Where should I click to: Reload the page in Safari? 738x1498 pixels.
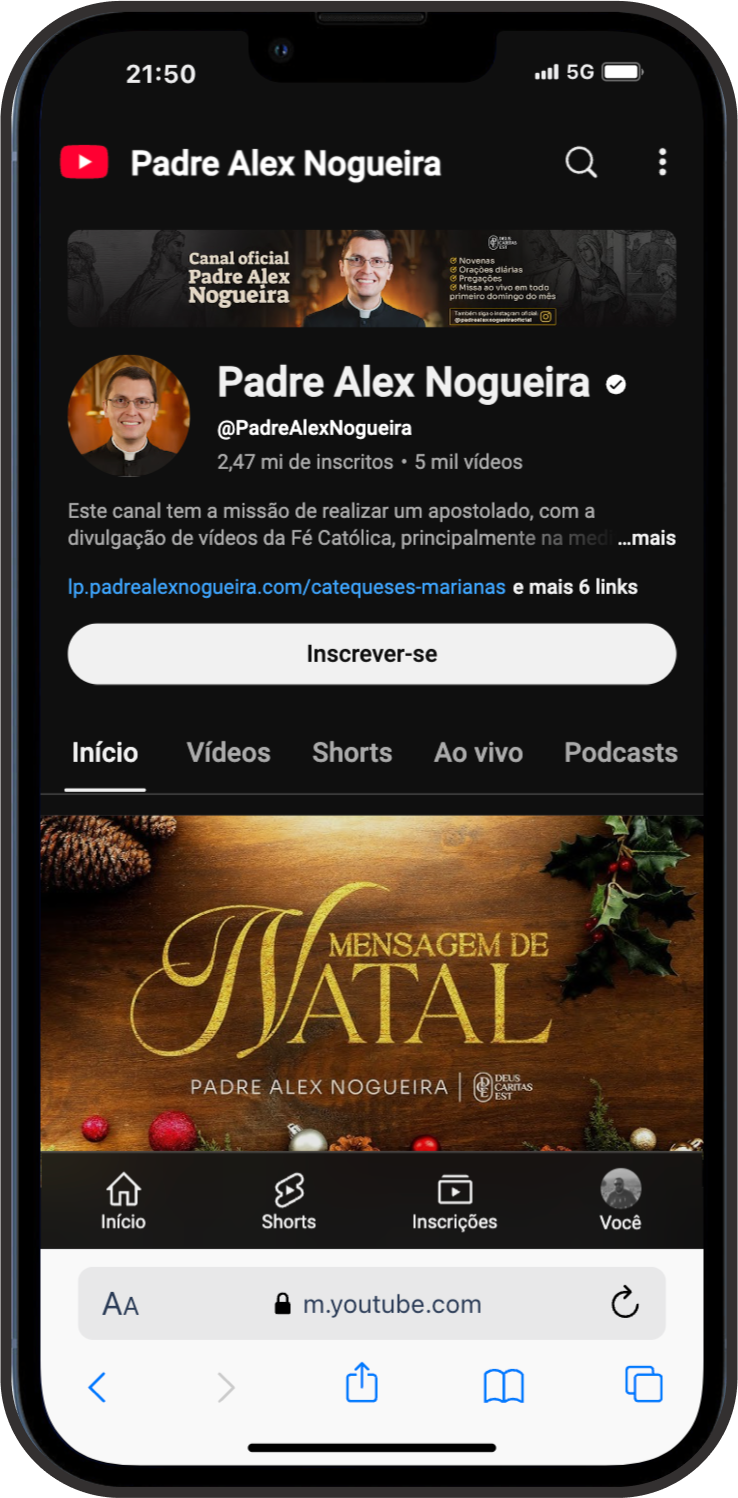(625, 1303)
